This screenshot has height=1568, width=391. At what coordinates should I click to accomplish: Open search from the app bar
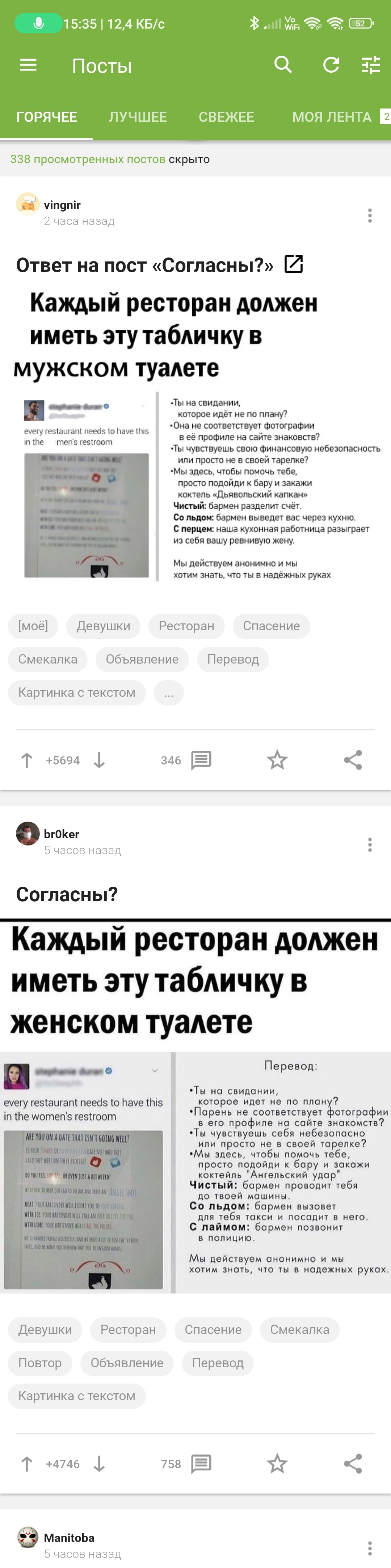pyautogui.click(x=283, y=64)
